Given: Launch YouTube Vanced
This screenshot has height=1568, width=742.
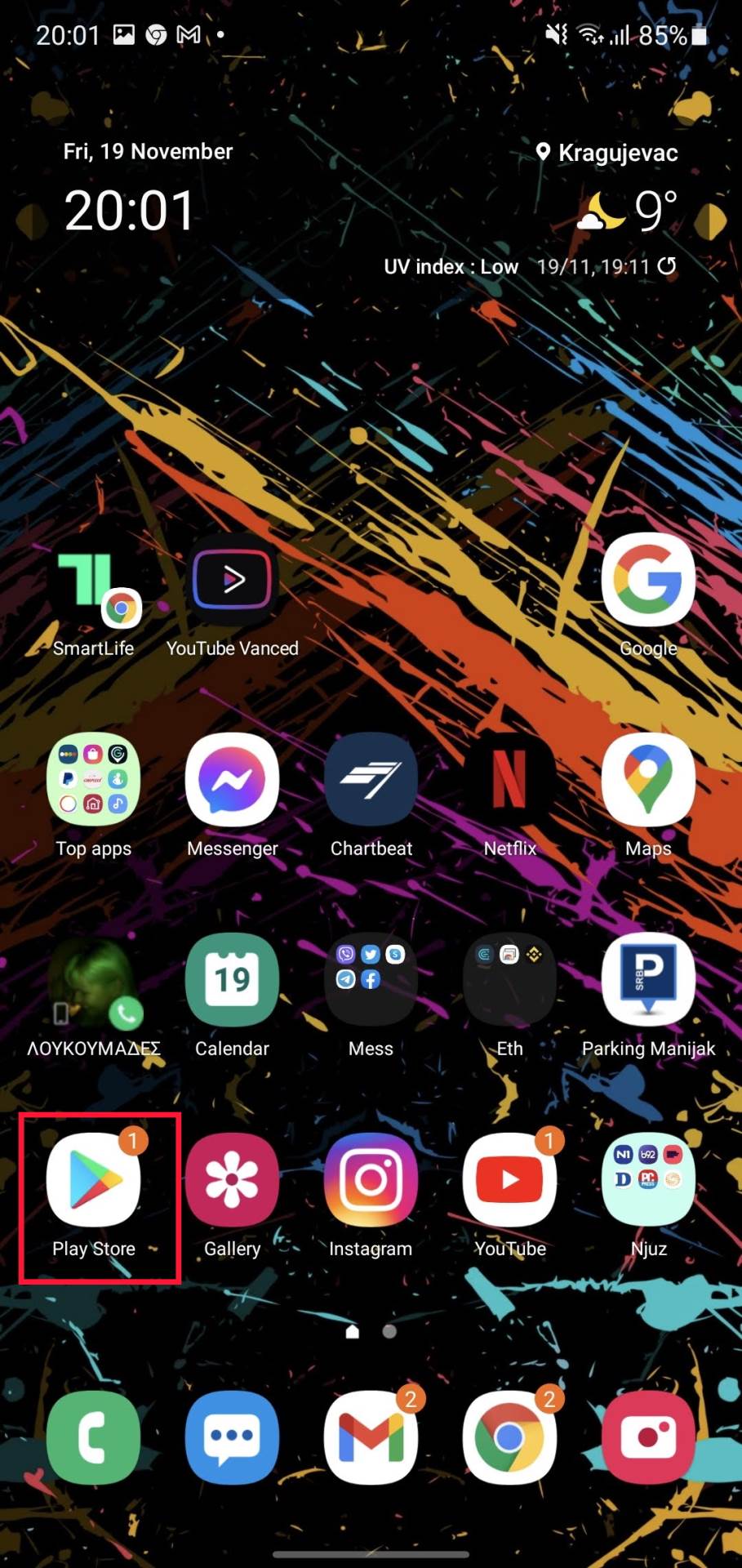Looking at the screenshot, I should coord(232,580).
